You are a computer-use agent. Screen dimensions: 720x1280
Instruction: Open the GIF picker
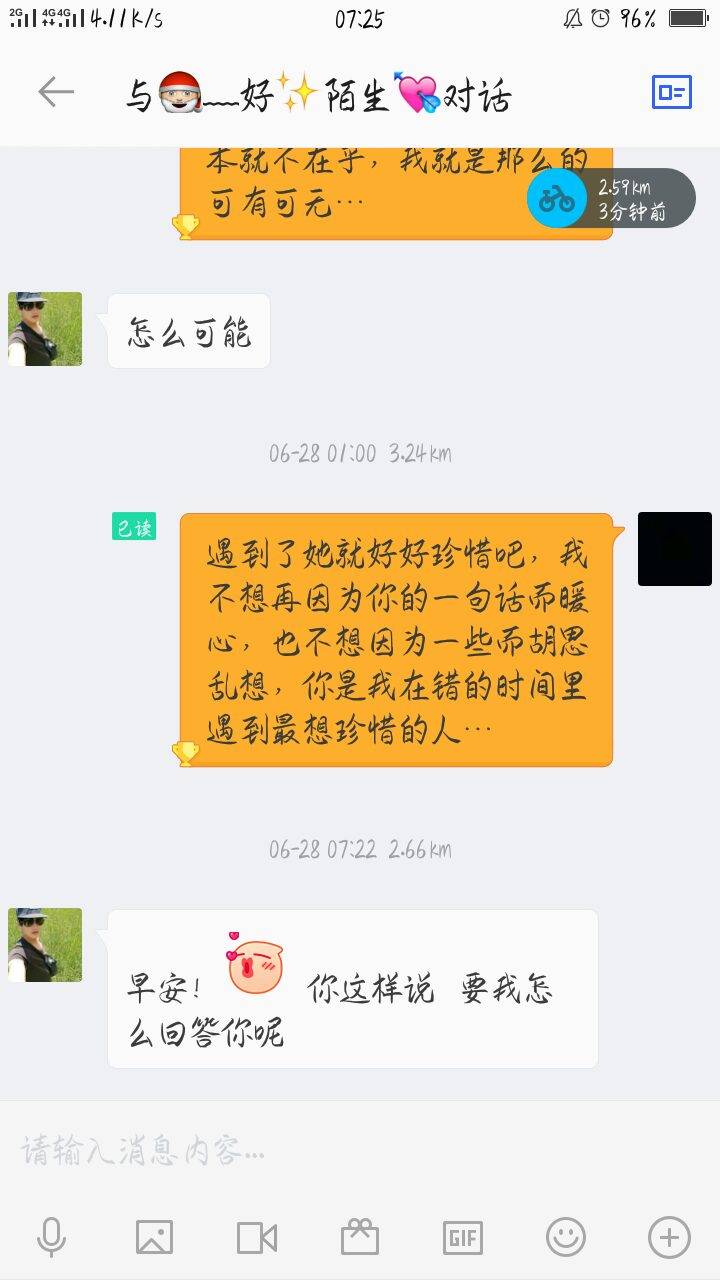463,1238
